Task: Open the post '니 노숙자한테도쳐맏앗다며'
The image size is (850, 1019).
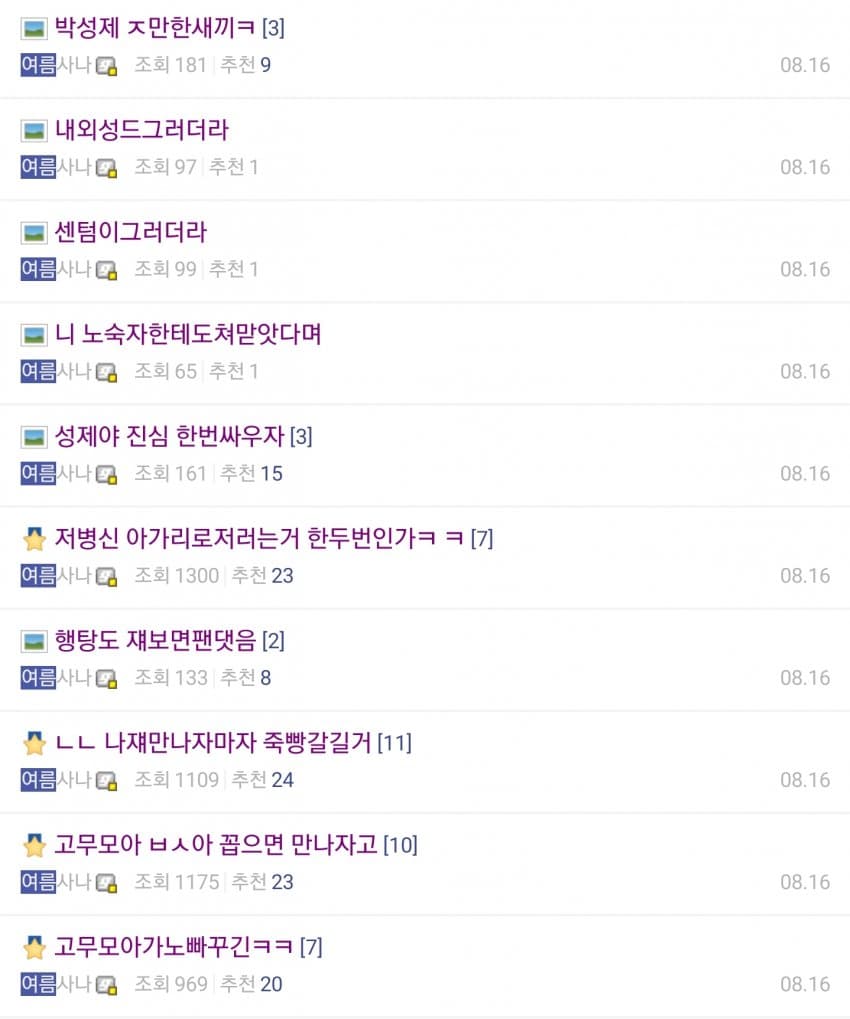Action: [188, 334]
